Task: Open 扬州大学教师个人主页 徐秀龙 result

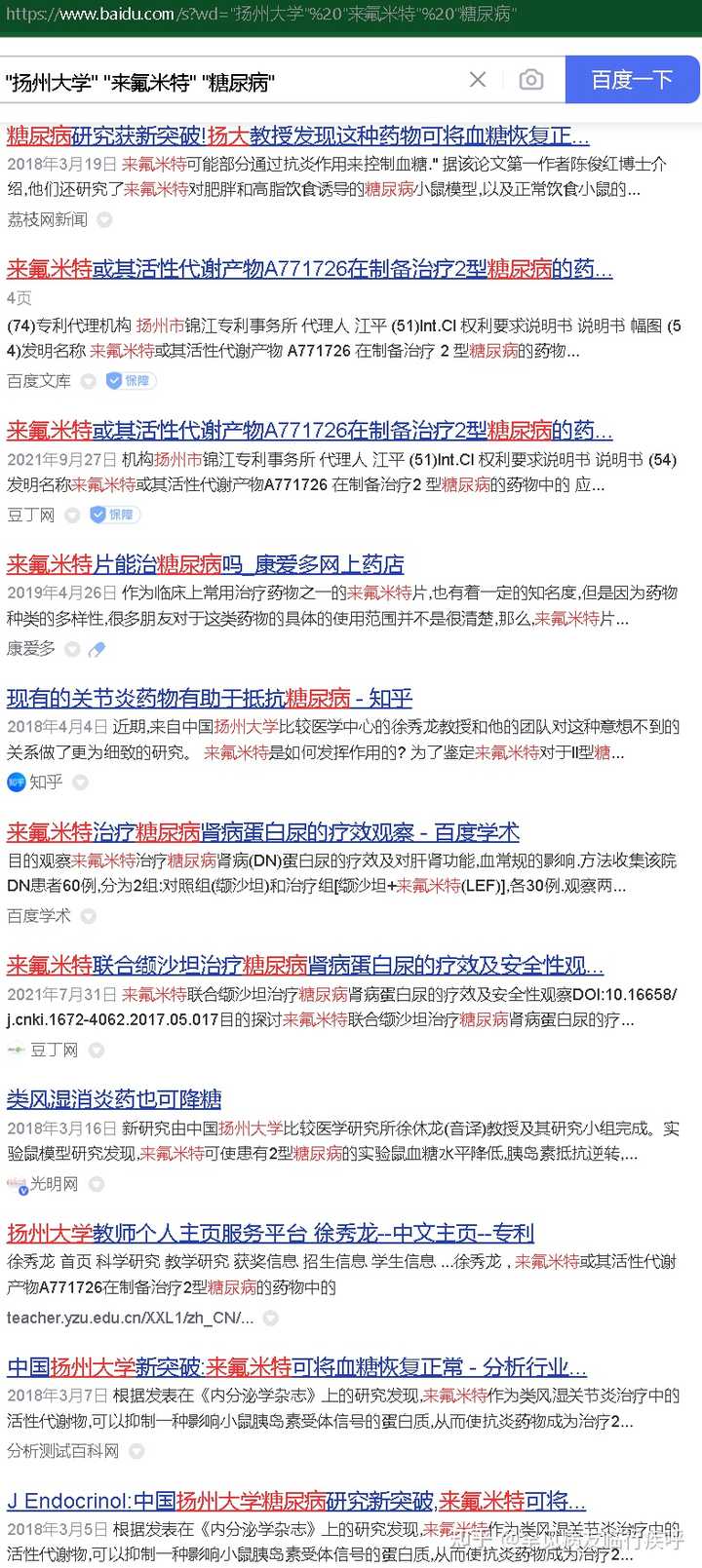Action: tap(271, 1233)
